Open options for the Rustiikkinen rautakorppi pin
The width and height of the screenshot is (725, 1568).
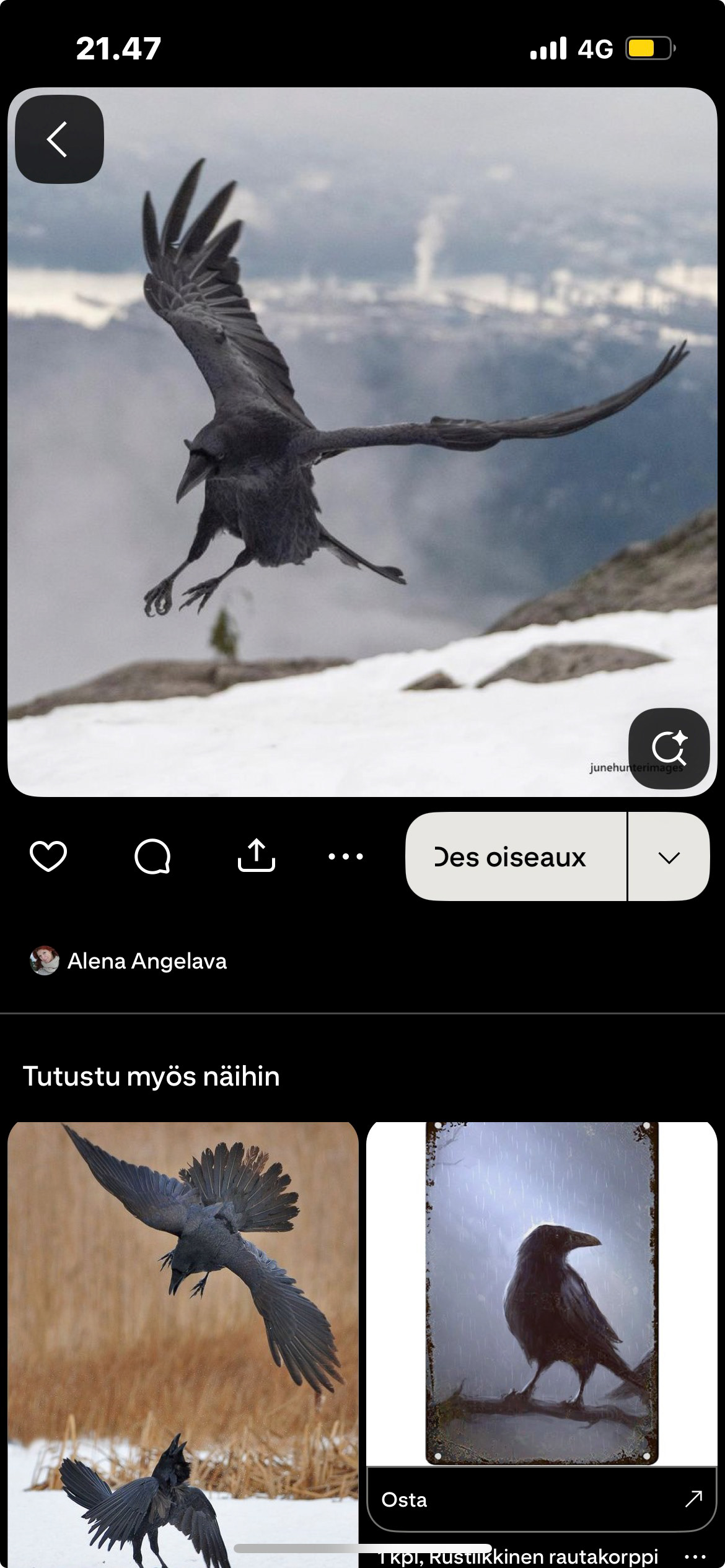tap(695, 1556)
